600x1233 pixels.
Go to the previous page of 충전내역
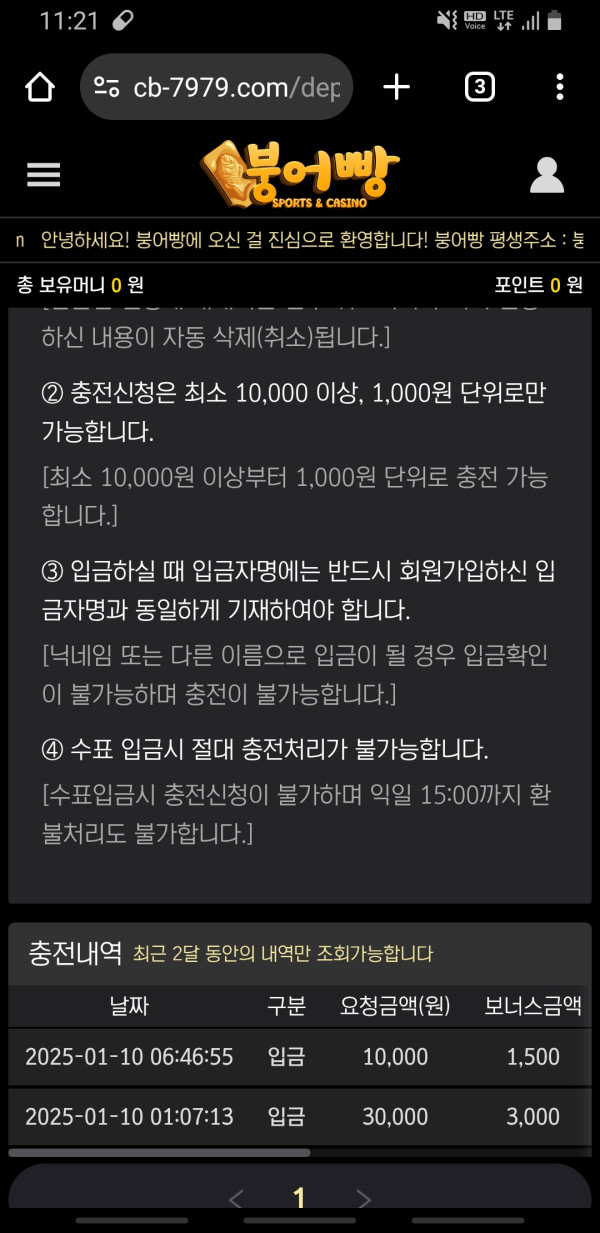pyautogui.click(x=237, y=1198)
